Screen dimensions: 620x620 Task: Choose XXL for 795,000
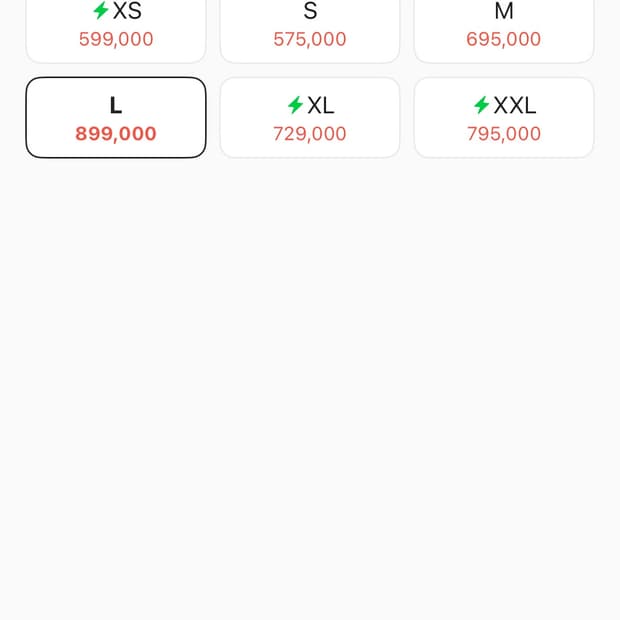[504, 118]
